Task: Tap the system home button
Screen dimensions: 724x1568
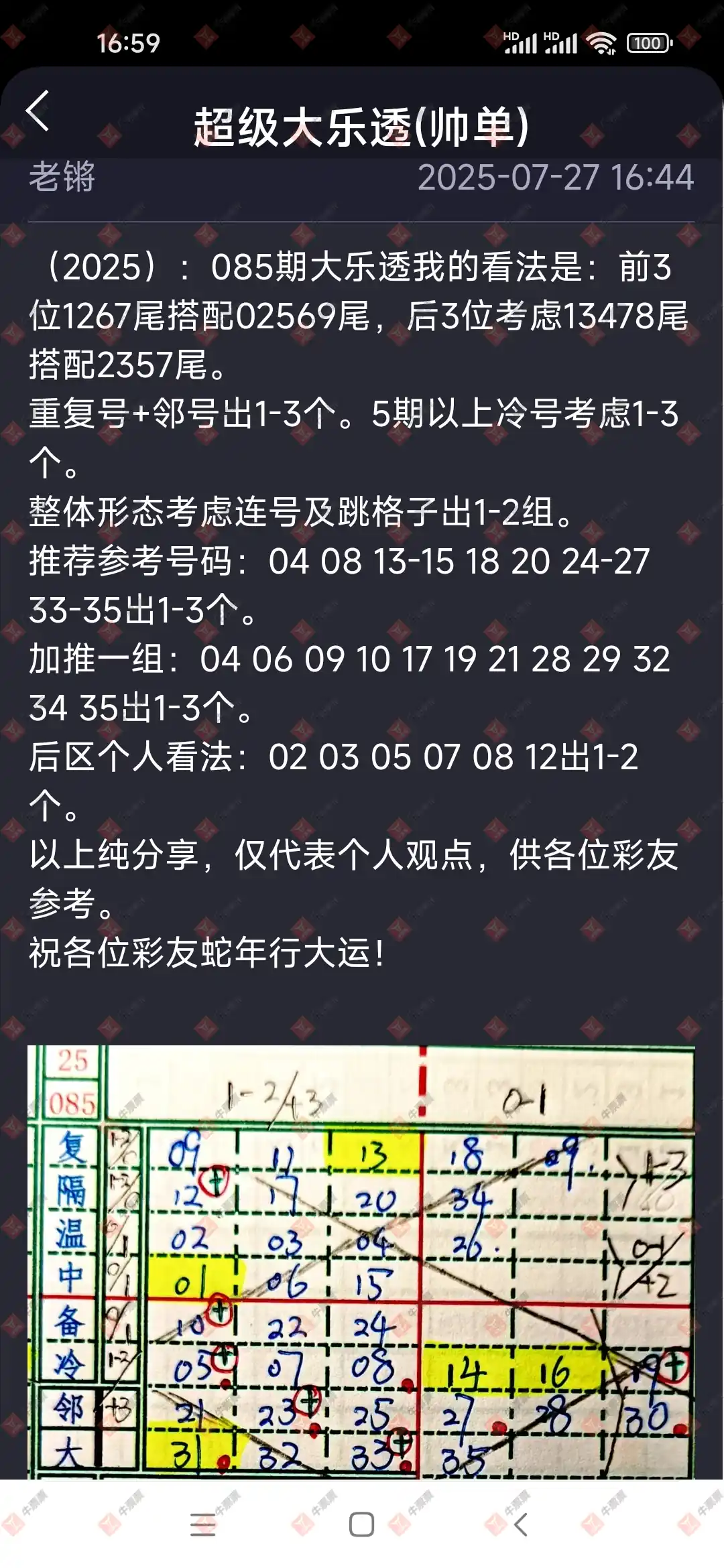Action: [362, 1524]
